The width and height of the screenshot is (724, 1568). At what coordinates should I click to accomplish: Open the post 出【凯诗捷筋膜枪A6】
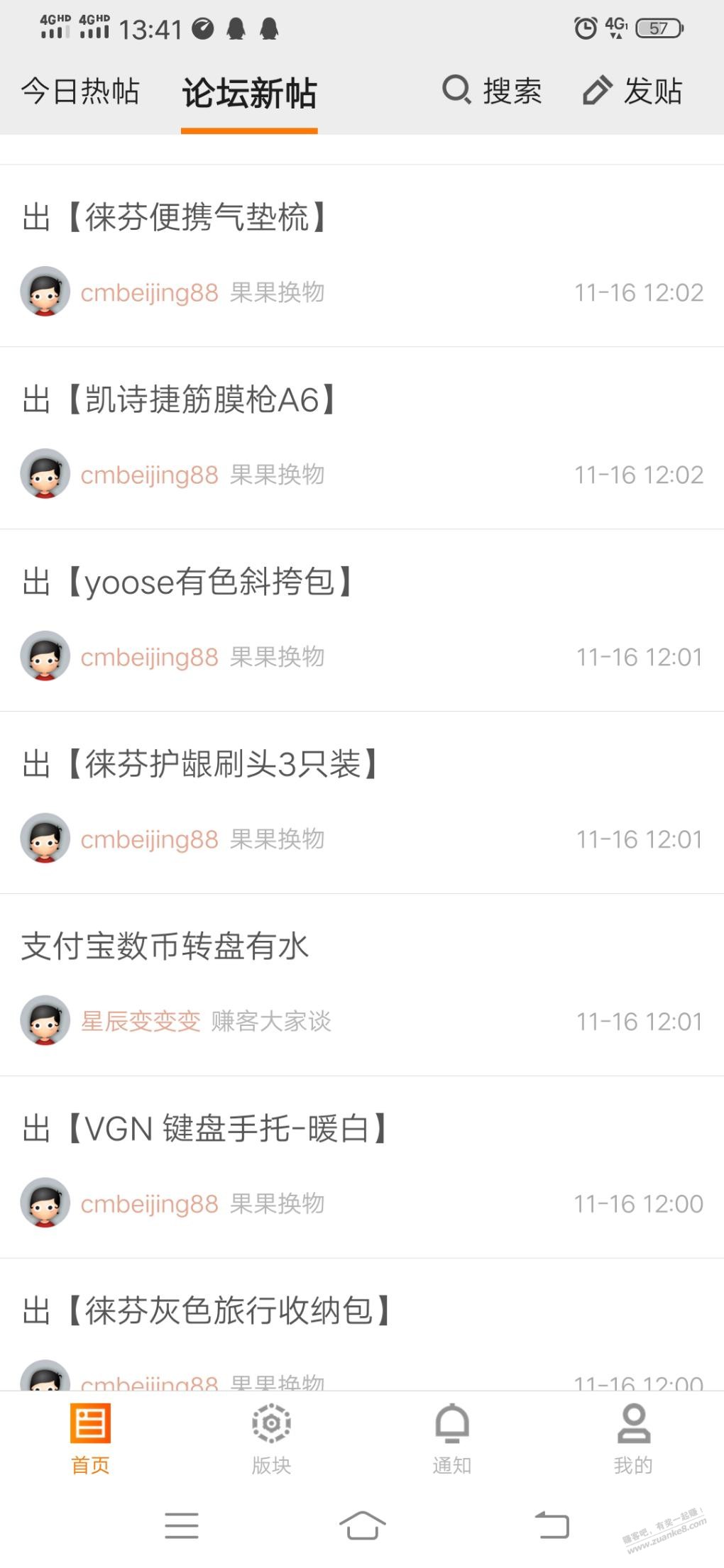[179, 399]
